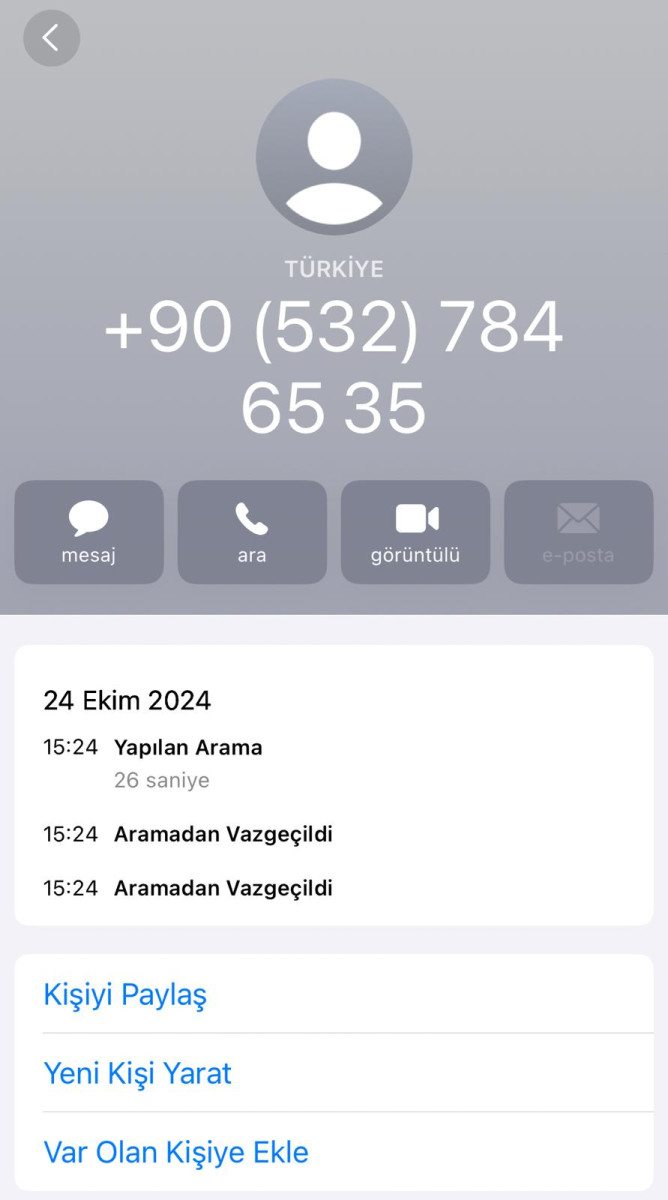The image size is (668, 1200).
Task: Start a video call via görüntülü
Action: click(416, 532)
